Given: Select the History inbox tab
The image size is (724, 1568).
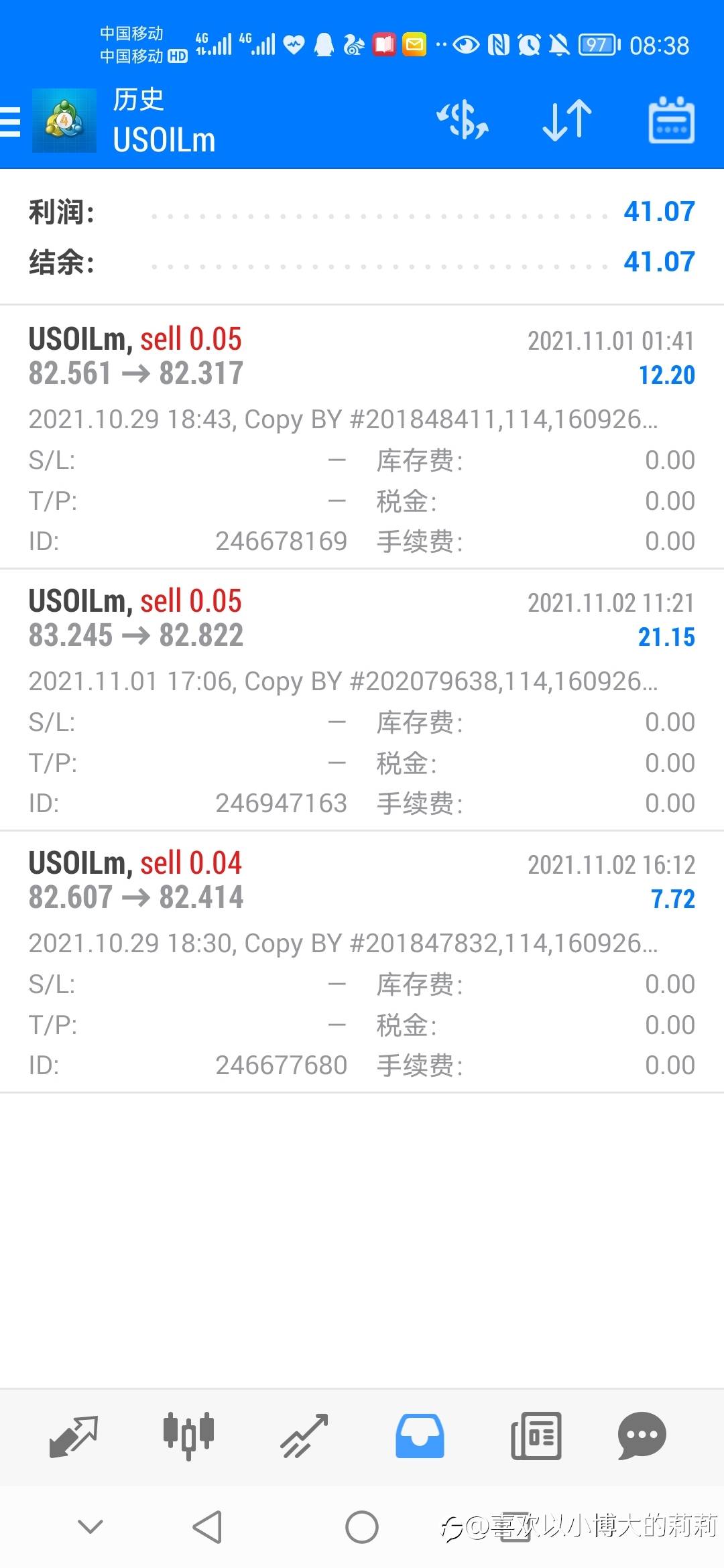Looking at the screenshot, I should pyautogui.click(x=420, y=1436).
